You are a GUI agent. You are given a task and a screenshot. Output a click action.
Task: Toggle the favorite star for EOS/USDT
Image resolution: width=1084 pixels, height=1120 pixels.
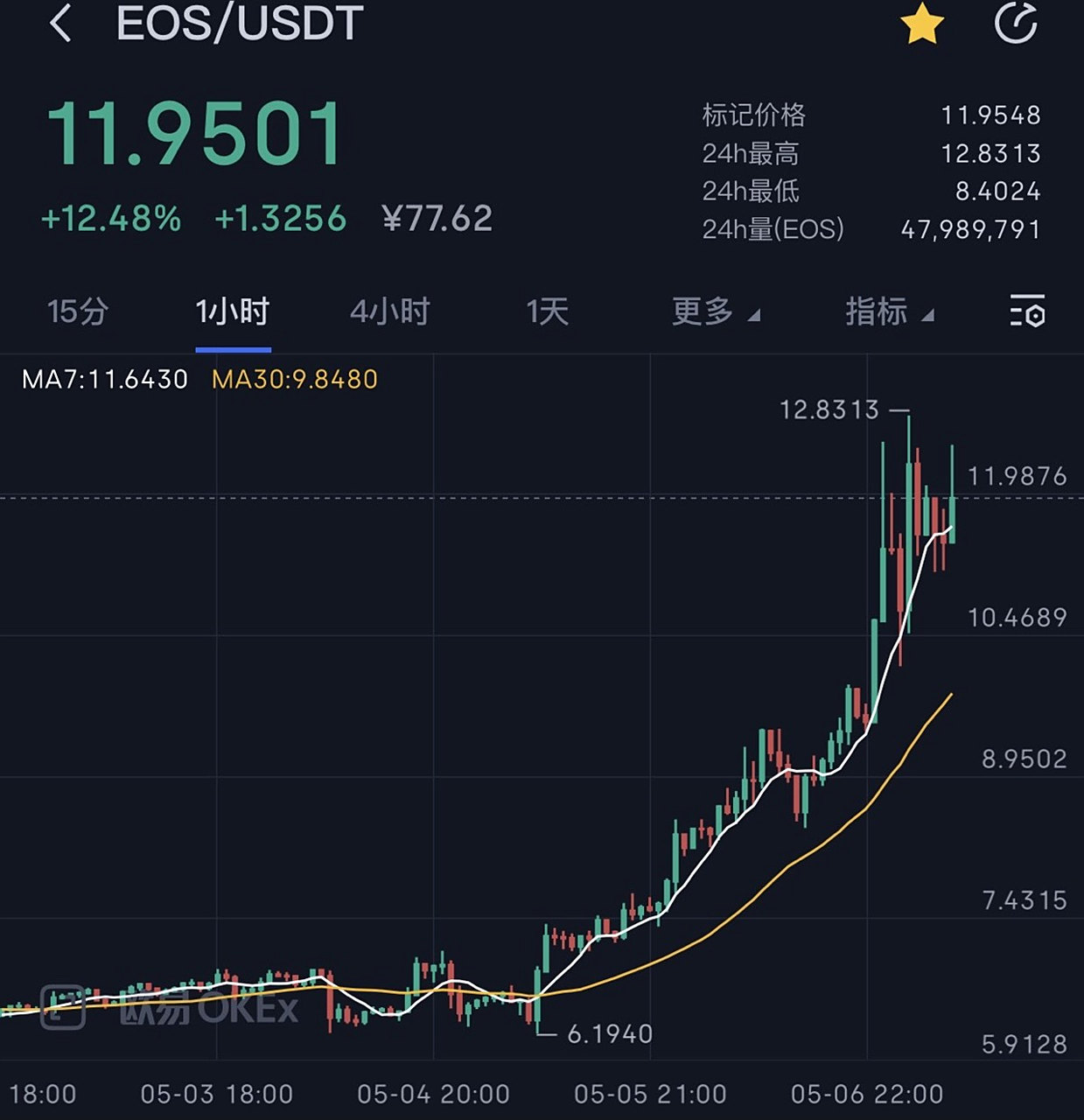pos(922,24)
